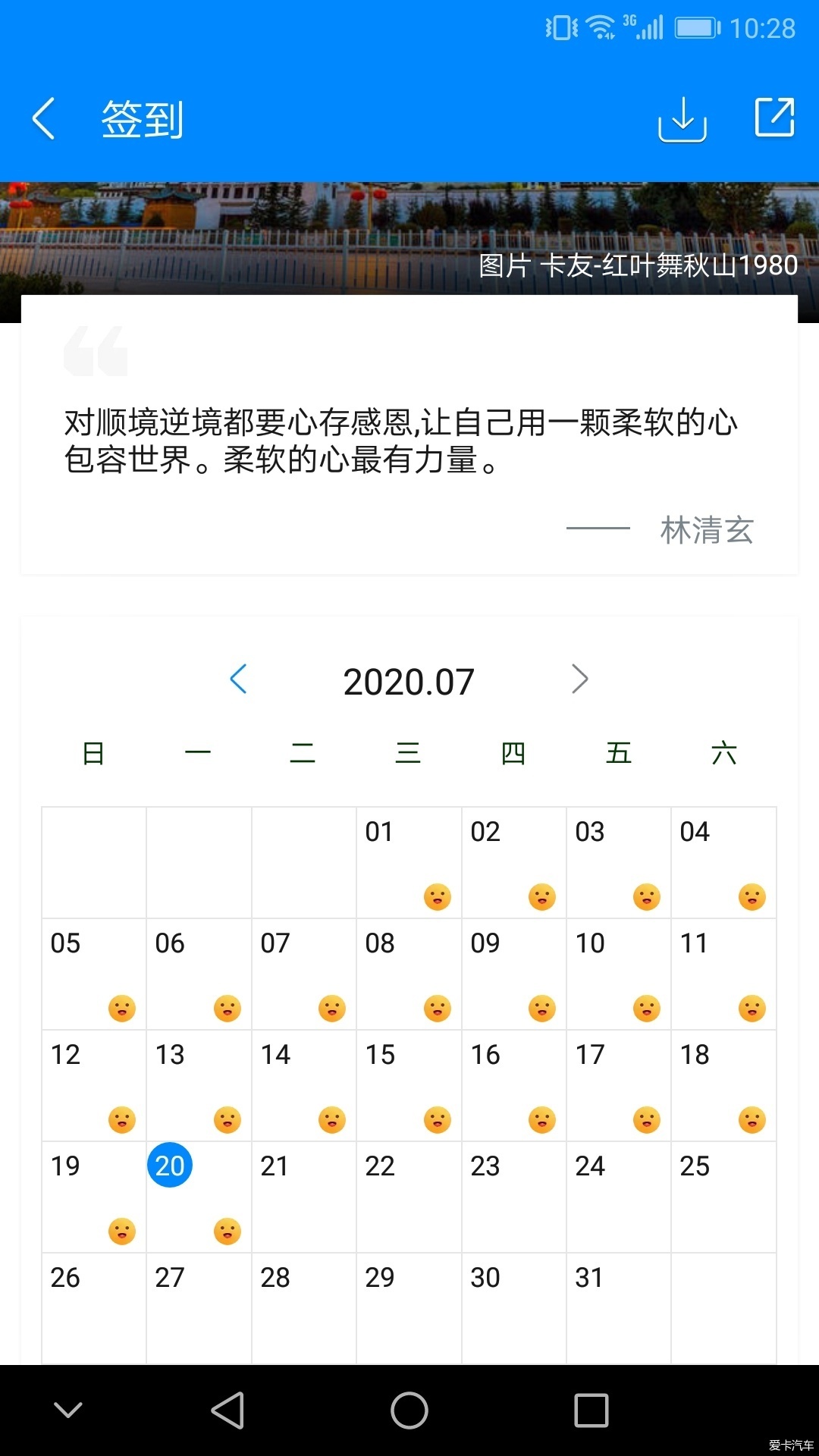Image resolution: width=819 pixels, height=1456 pixels.
Task: Go to the previous month
Action: pos(238,679)
